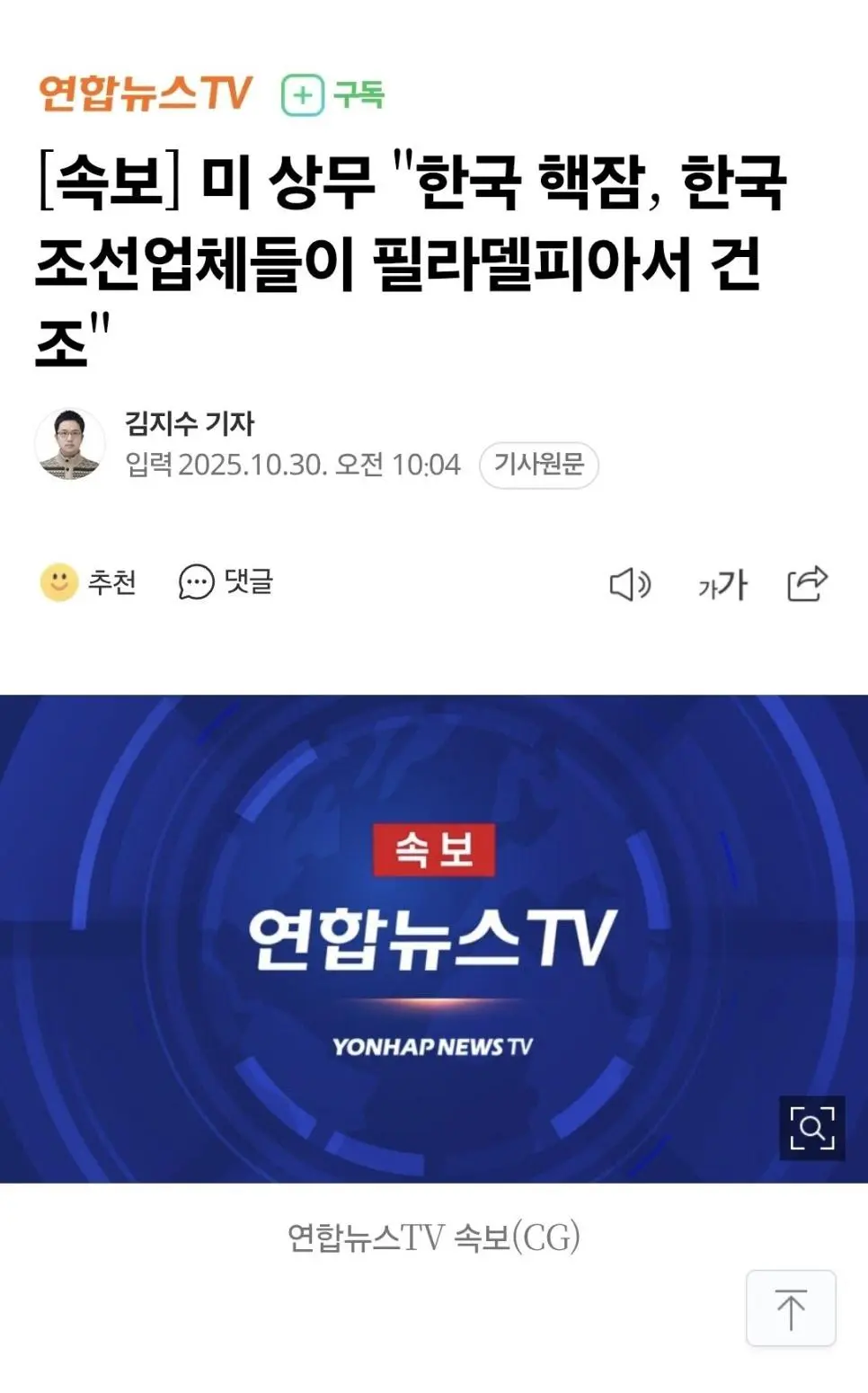Screen dimensions: 868x1393
Task: Recommend this article with 추천
Action: pyautogui.click(x=88, y=582)
